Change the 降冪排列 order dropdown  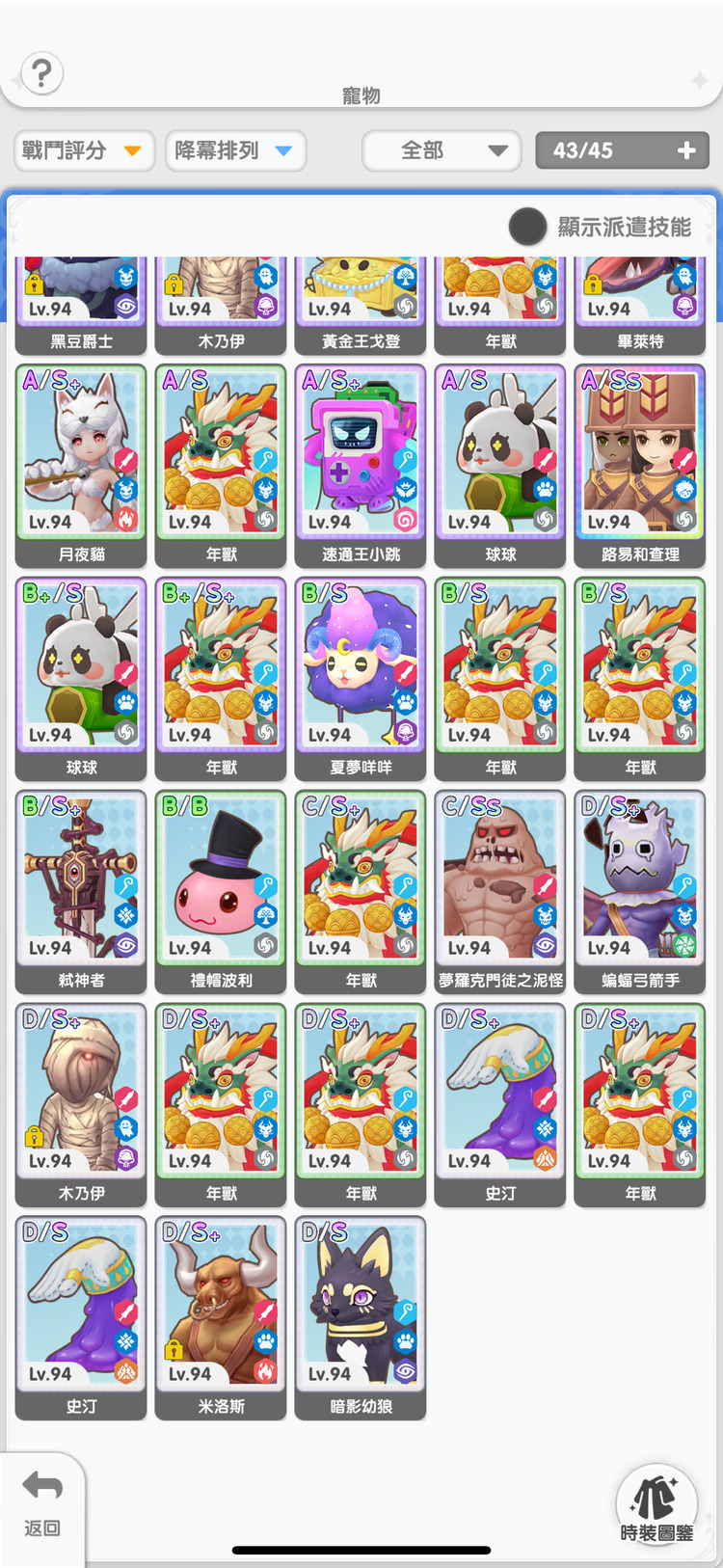[234, 150]
